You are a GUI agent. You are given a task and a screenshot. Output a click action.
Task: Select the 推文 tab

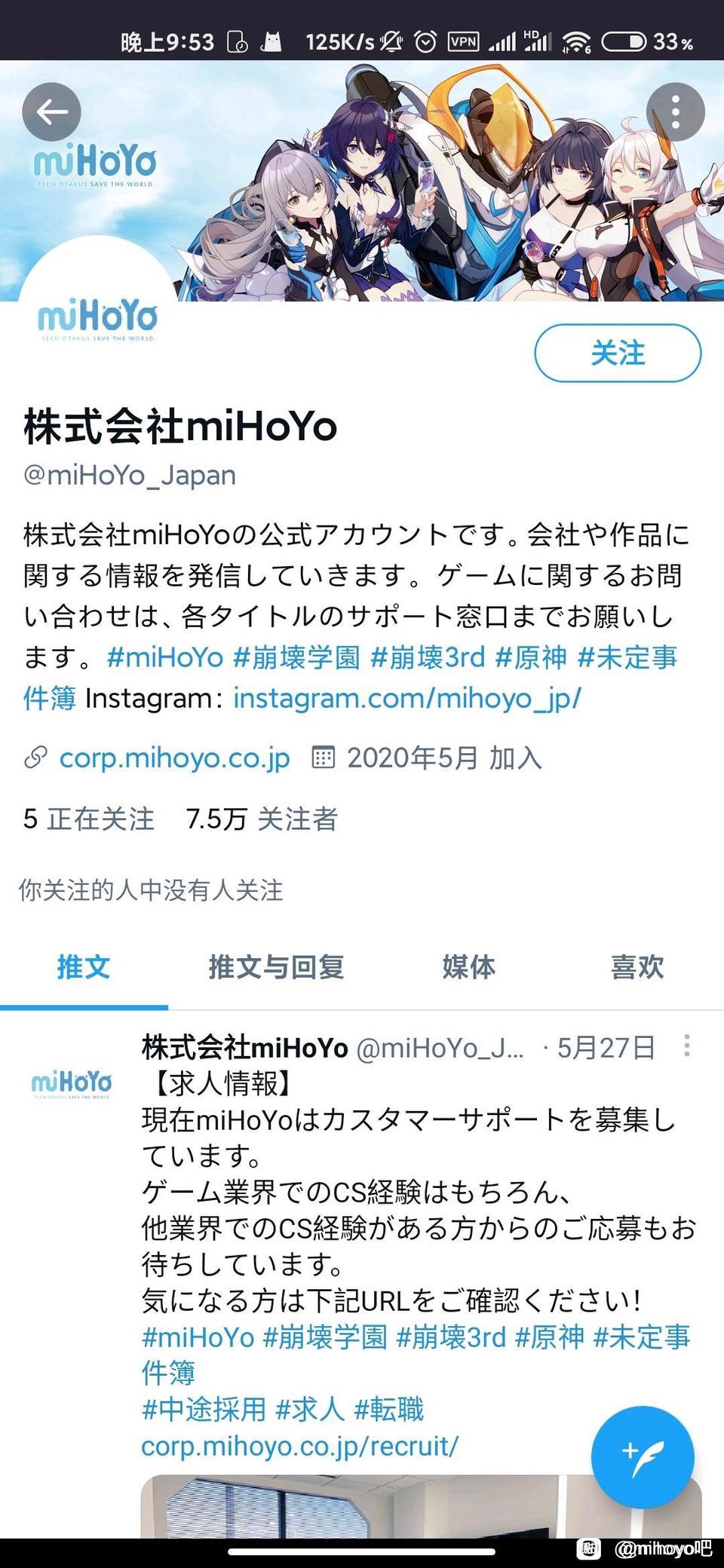84,966
